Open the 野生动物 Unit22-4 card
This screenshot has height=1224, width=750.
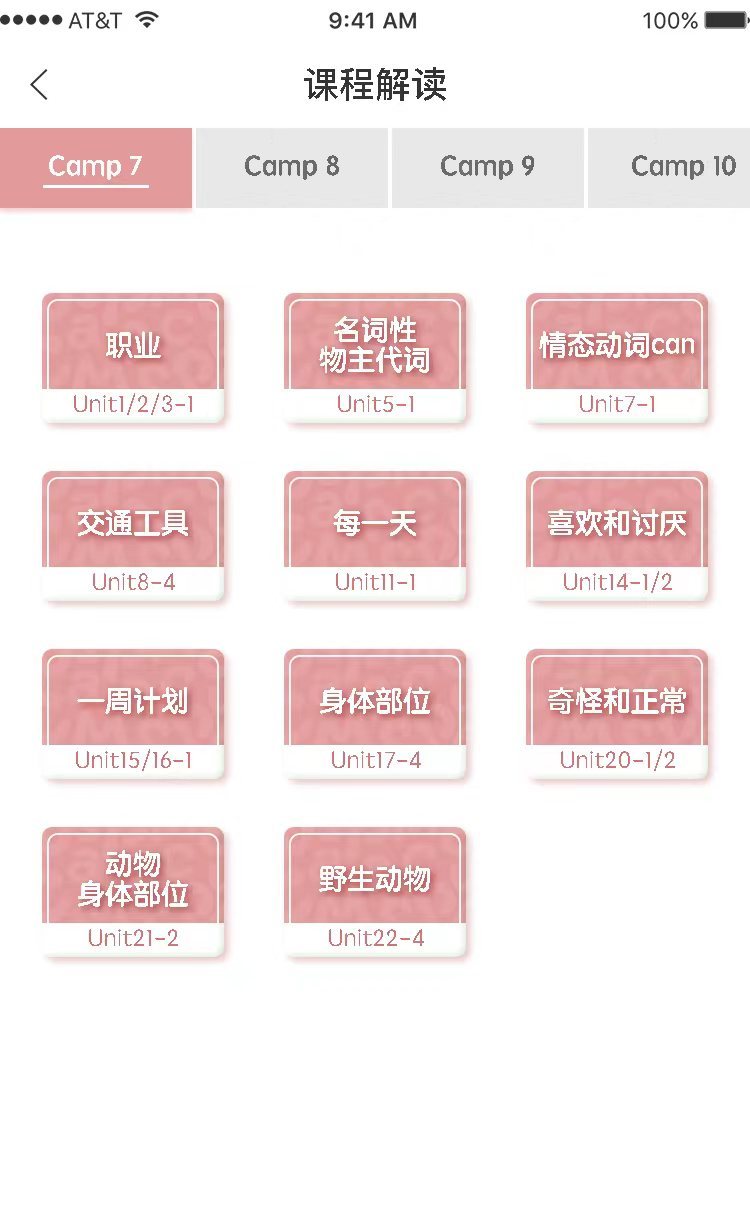pos(375,891)
